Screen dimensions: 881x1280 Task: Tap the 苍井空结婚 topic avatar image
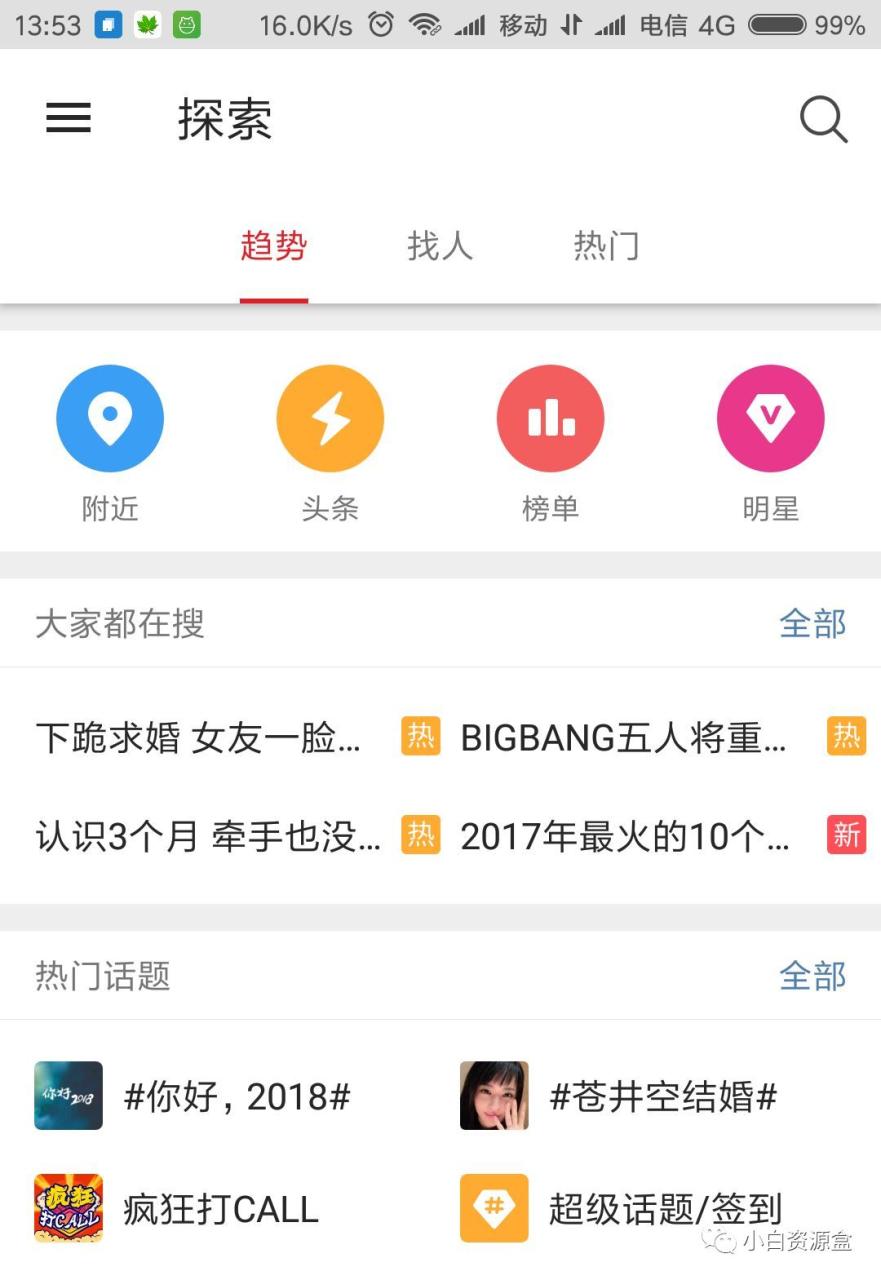click(x=494, y=1096)
